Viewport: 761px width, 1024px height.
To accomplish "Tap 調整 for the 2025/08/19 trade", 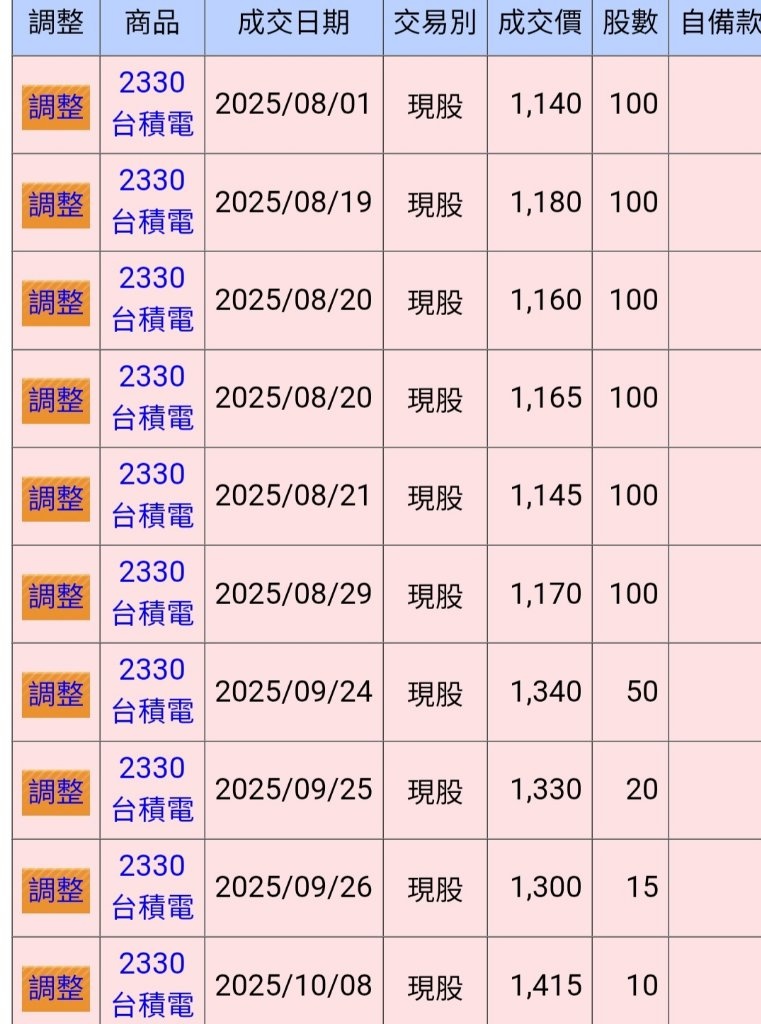I will [x=56, y=205].
